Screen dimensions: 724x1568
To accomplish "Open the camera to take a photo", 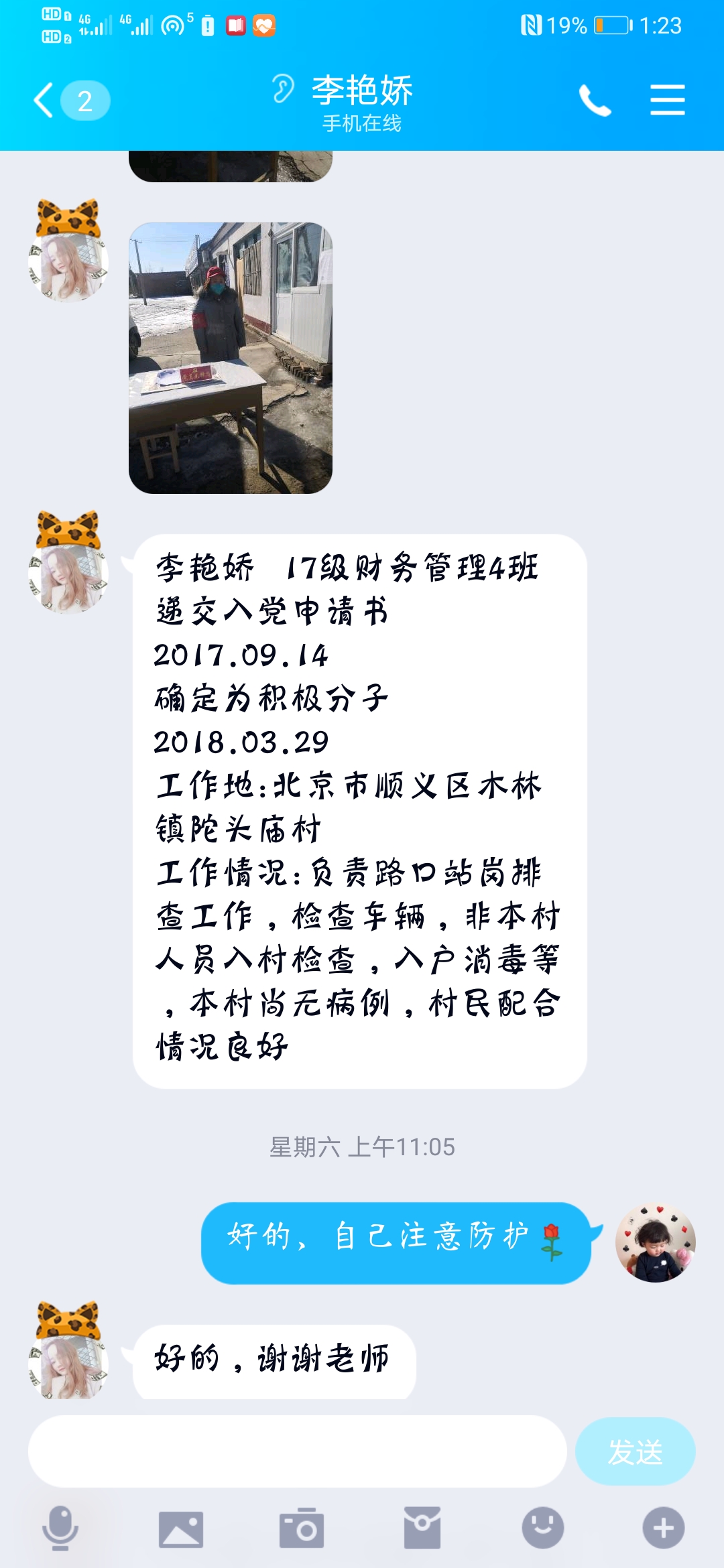I will 302,1528.
